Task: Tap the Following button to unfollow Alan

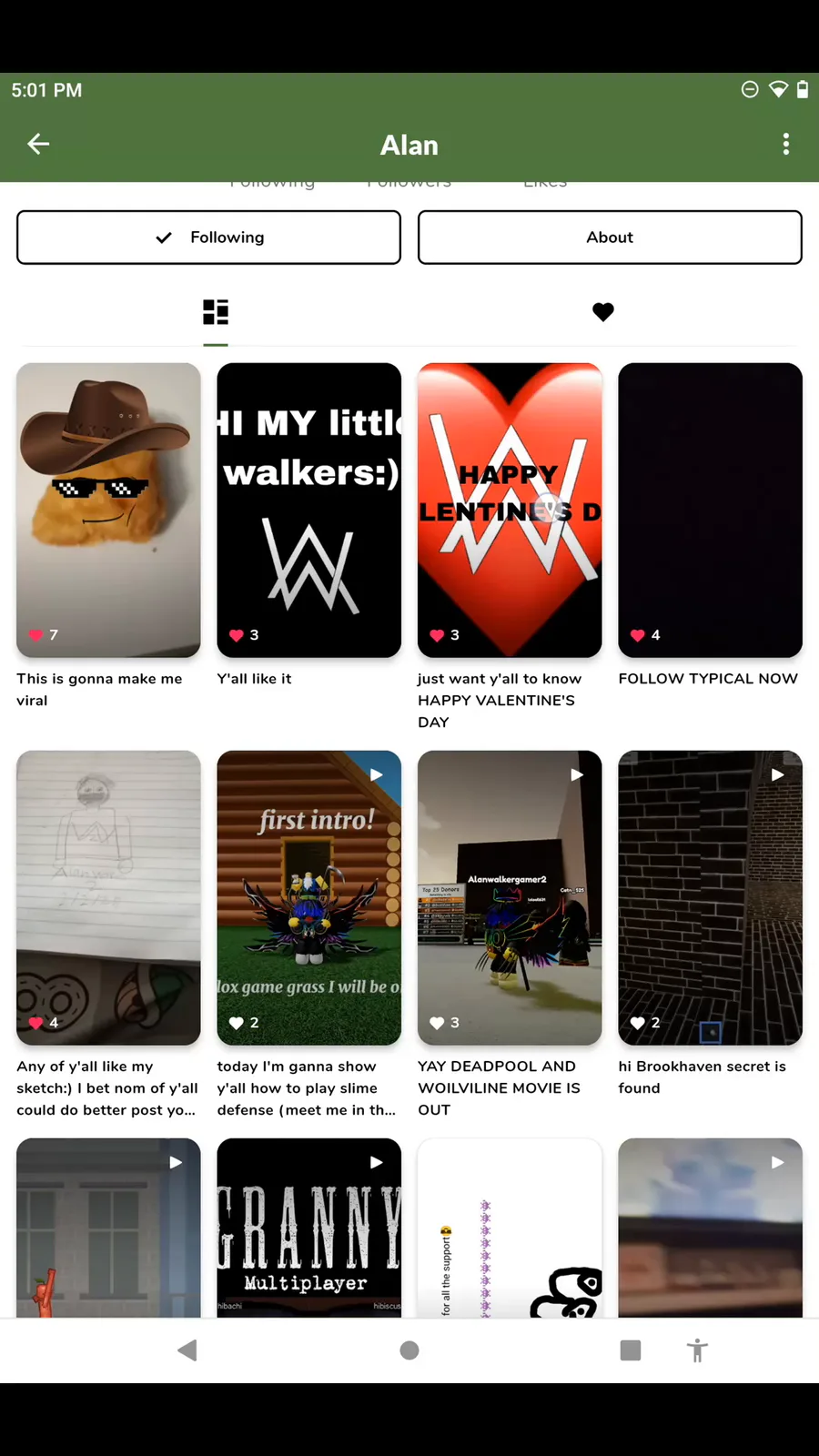Action: pos(208,238)
